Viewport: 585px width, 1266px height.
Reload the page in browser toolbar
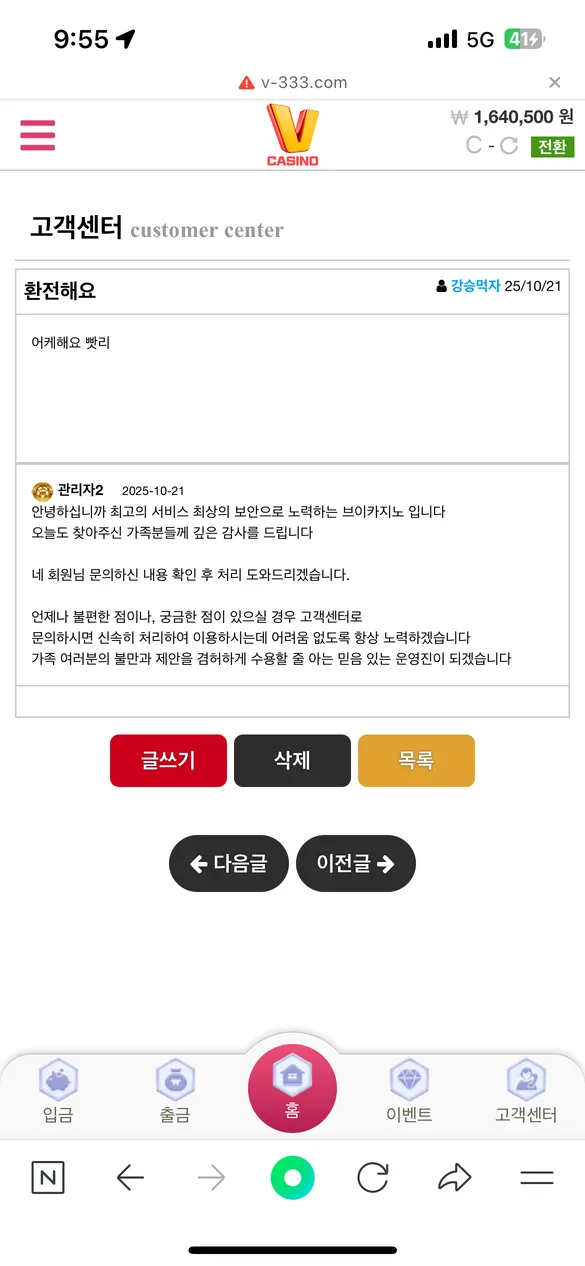[x=373, y=1178]
